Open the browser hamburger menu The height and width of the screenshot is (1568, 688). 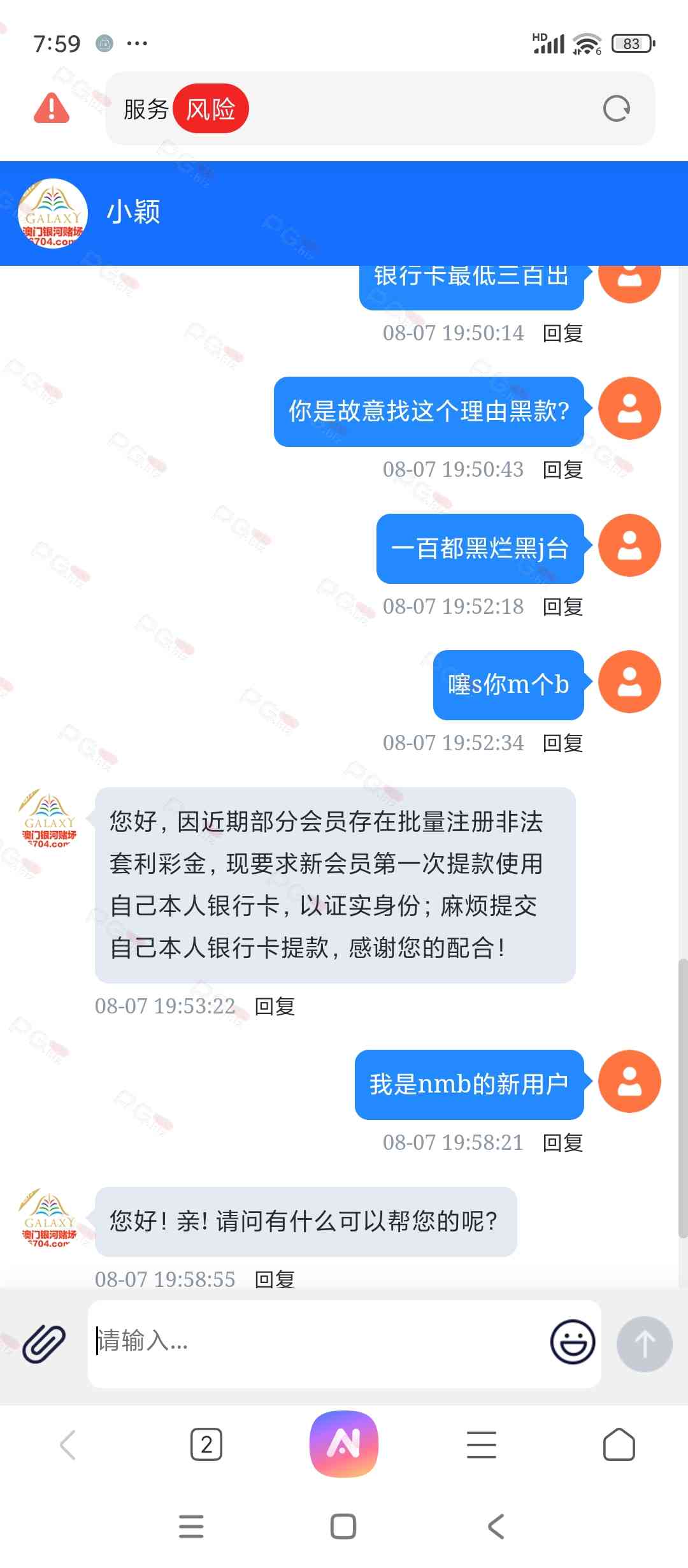pyautogui.click(x=482, y=1444)
